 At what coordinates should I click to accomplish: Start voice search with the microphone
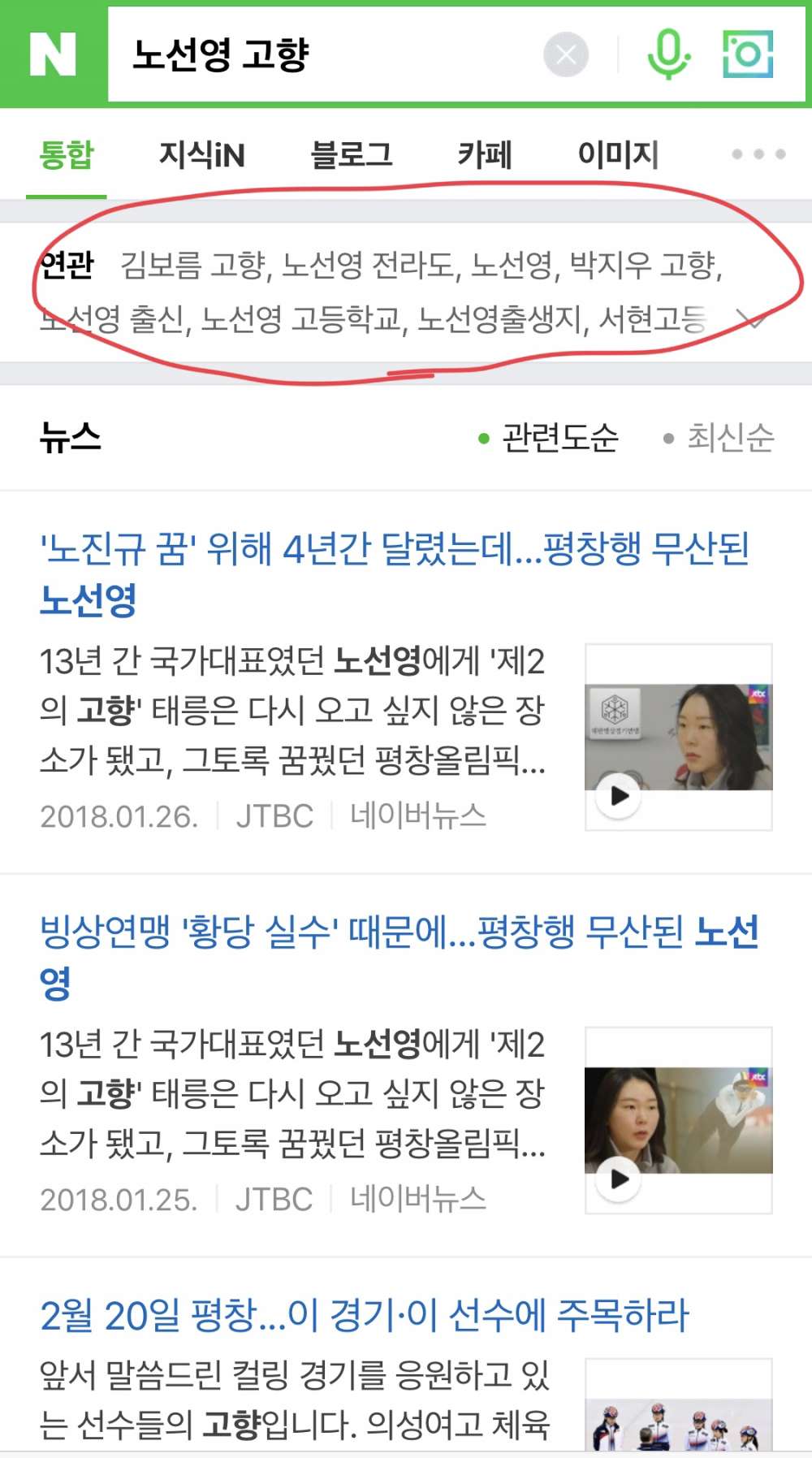pos(668,55)
